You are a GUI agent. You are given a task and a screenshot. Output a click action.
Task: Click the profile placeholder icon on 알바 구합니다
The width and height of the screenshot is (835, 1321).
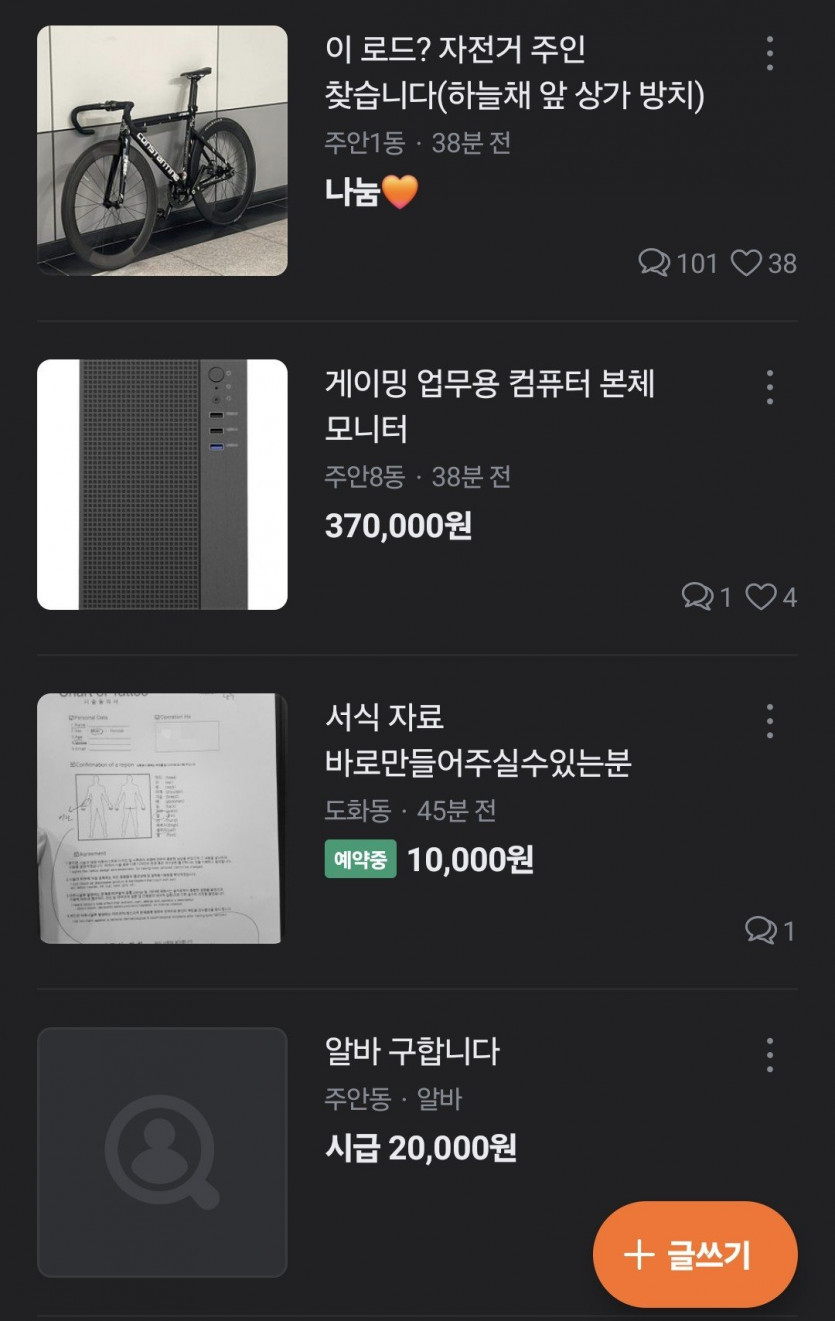(x=163, y=1151)
